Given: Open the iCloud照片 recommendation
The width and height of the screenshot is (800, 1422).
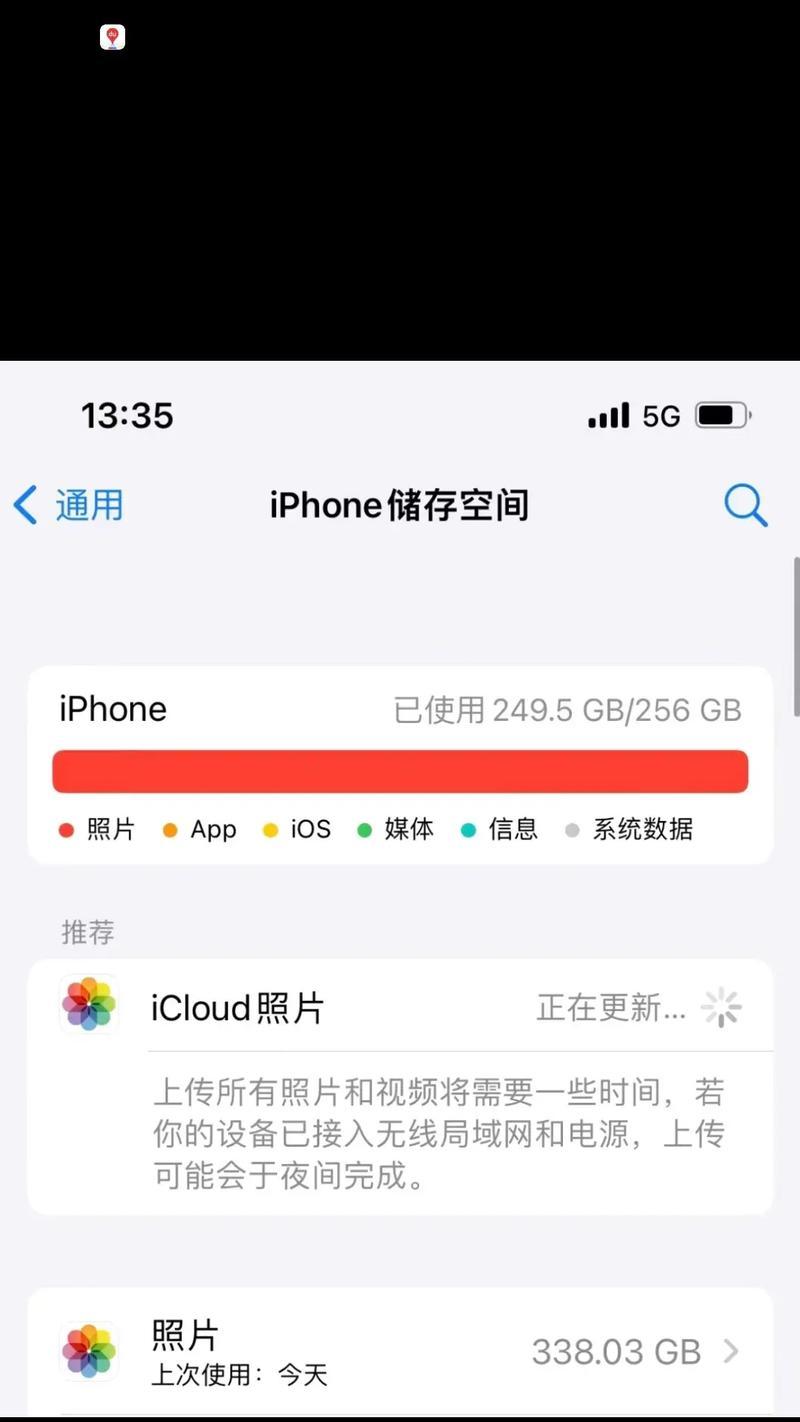Looking at the screenshot, I should coord(400,1007).
